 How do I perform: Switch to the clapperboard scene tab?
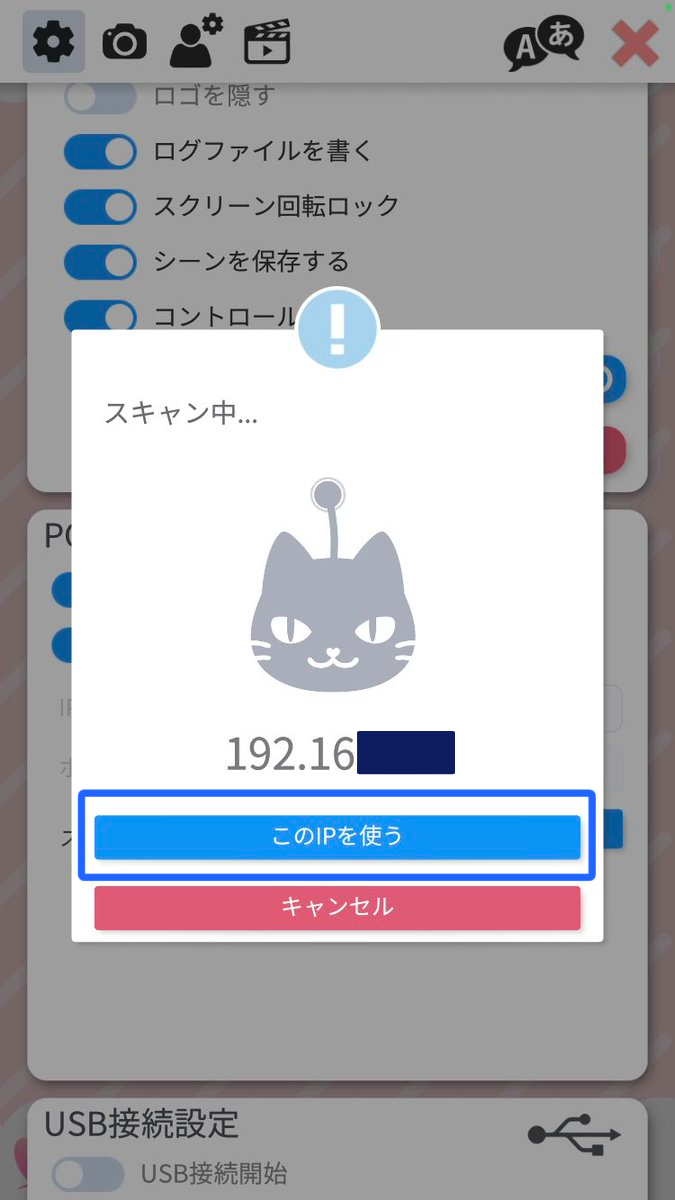[267, 42]
